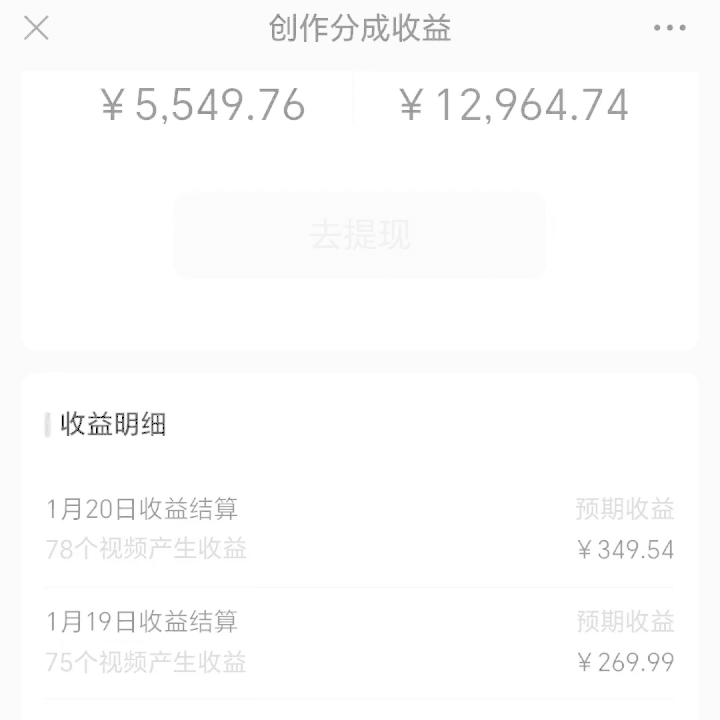Viewport: 720px width, 720px height.
Task: Open the three-dot more options menu
Action: click(669, 29)
